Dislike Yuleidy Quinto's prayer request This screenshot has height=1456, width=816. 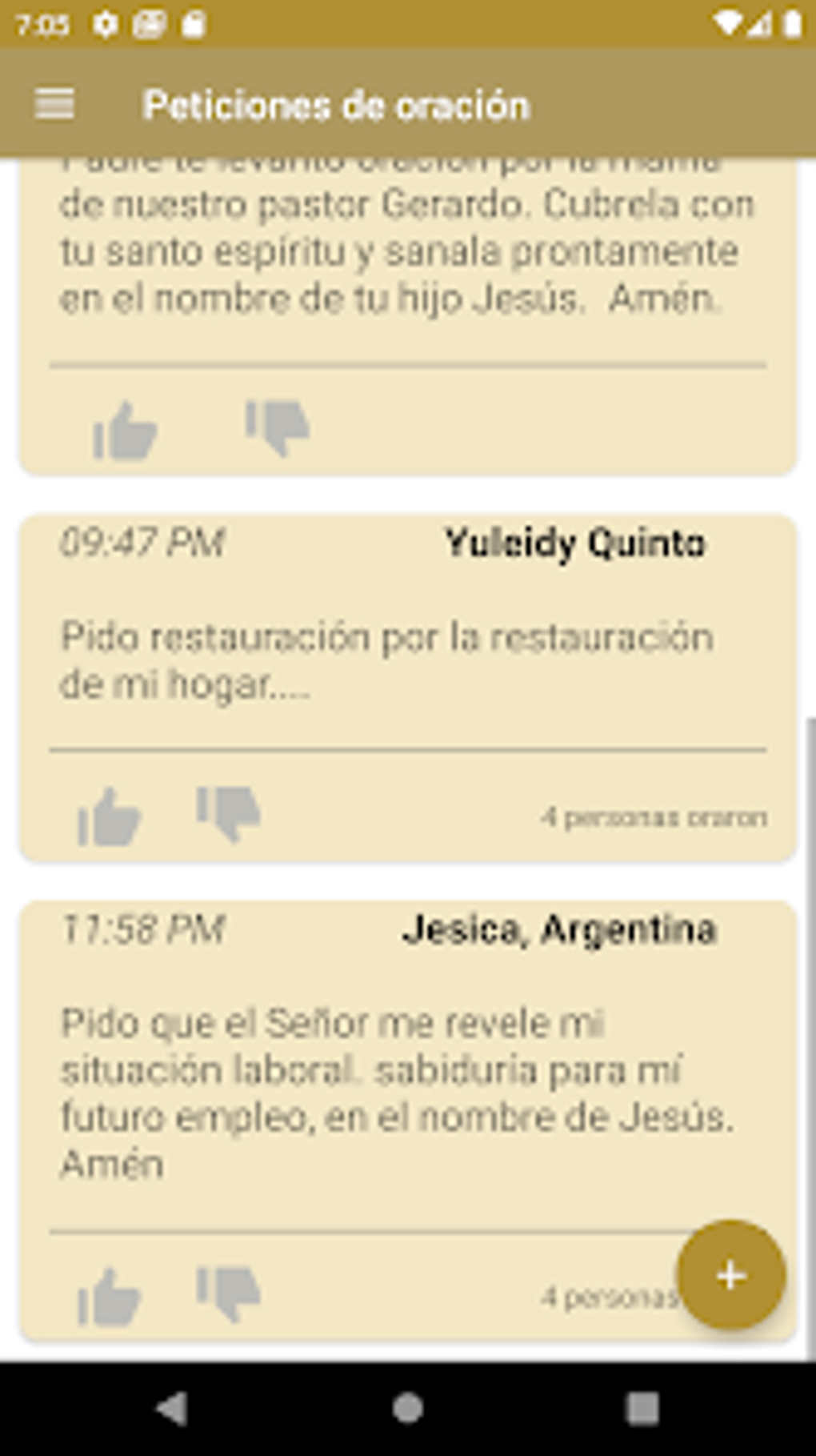229,813
